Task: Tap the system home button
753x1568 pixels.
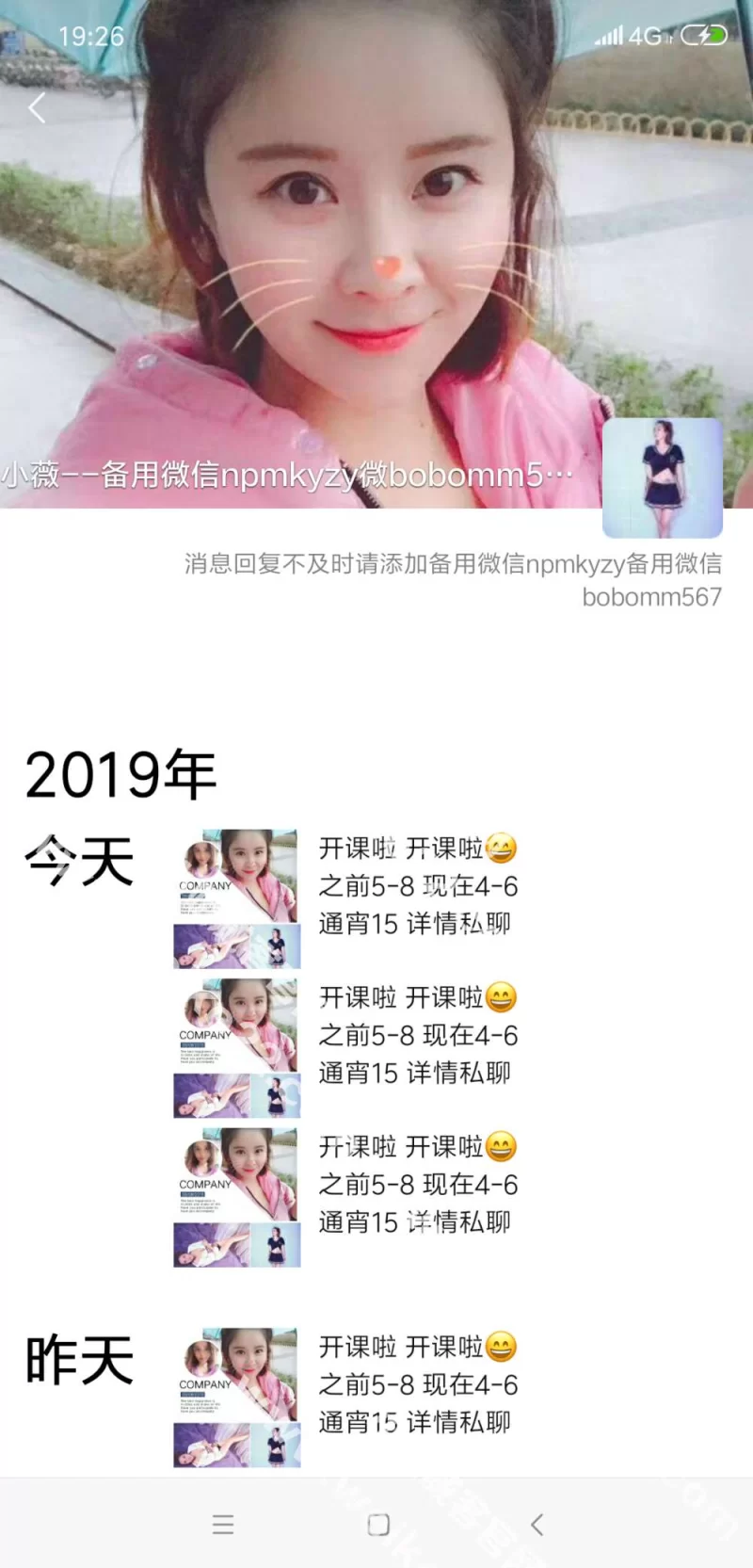Action: click(x=378, y=1525)
